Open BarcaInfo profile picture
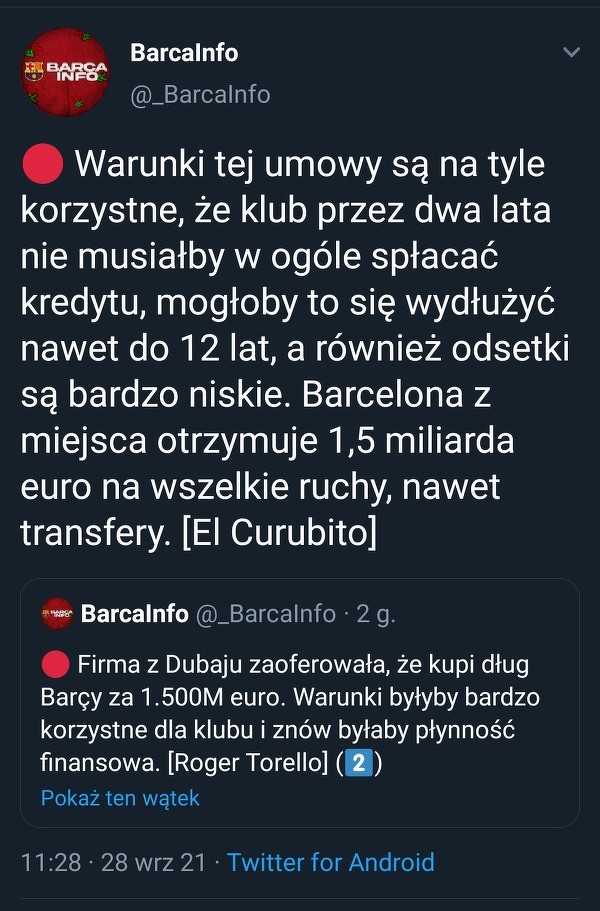The width and height of the screenshot is (600, 911). tap(65, 72)
